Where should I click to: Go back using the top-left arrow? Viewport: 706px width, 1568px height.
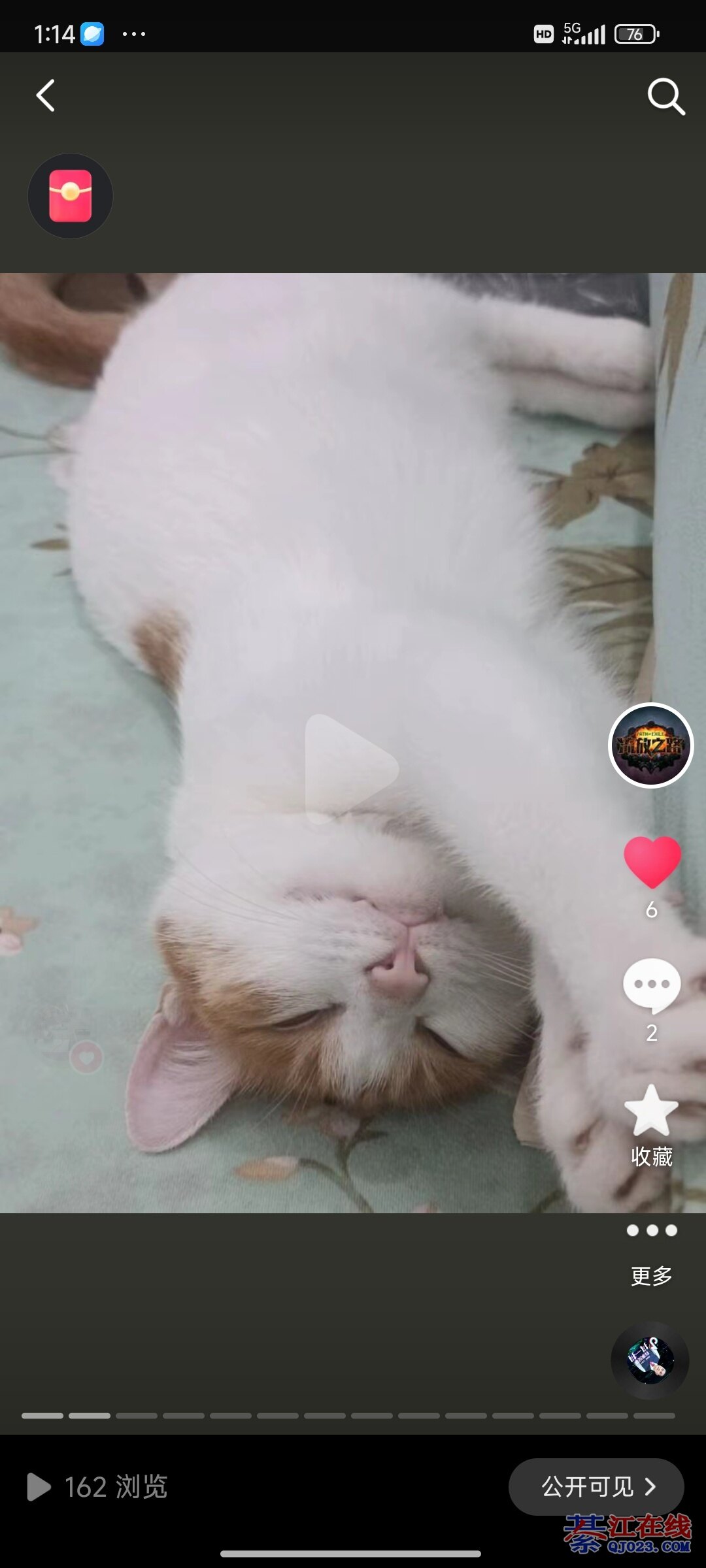coord(45,96)
